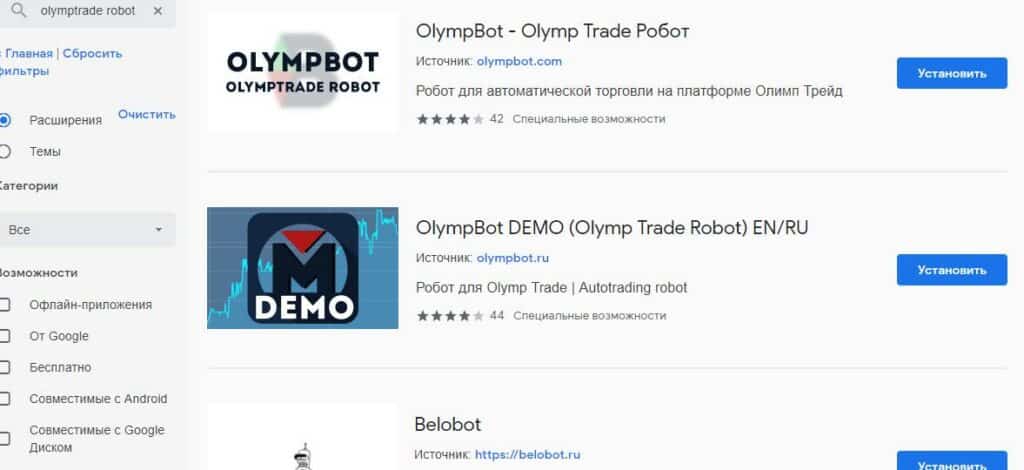Tap the Очистить link
This screenshot has width=1024, height=470.
146,114
